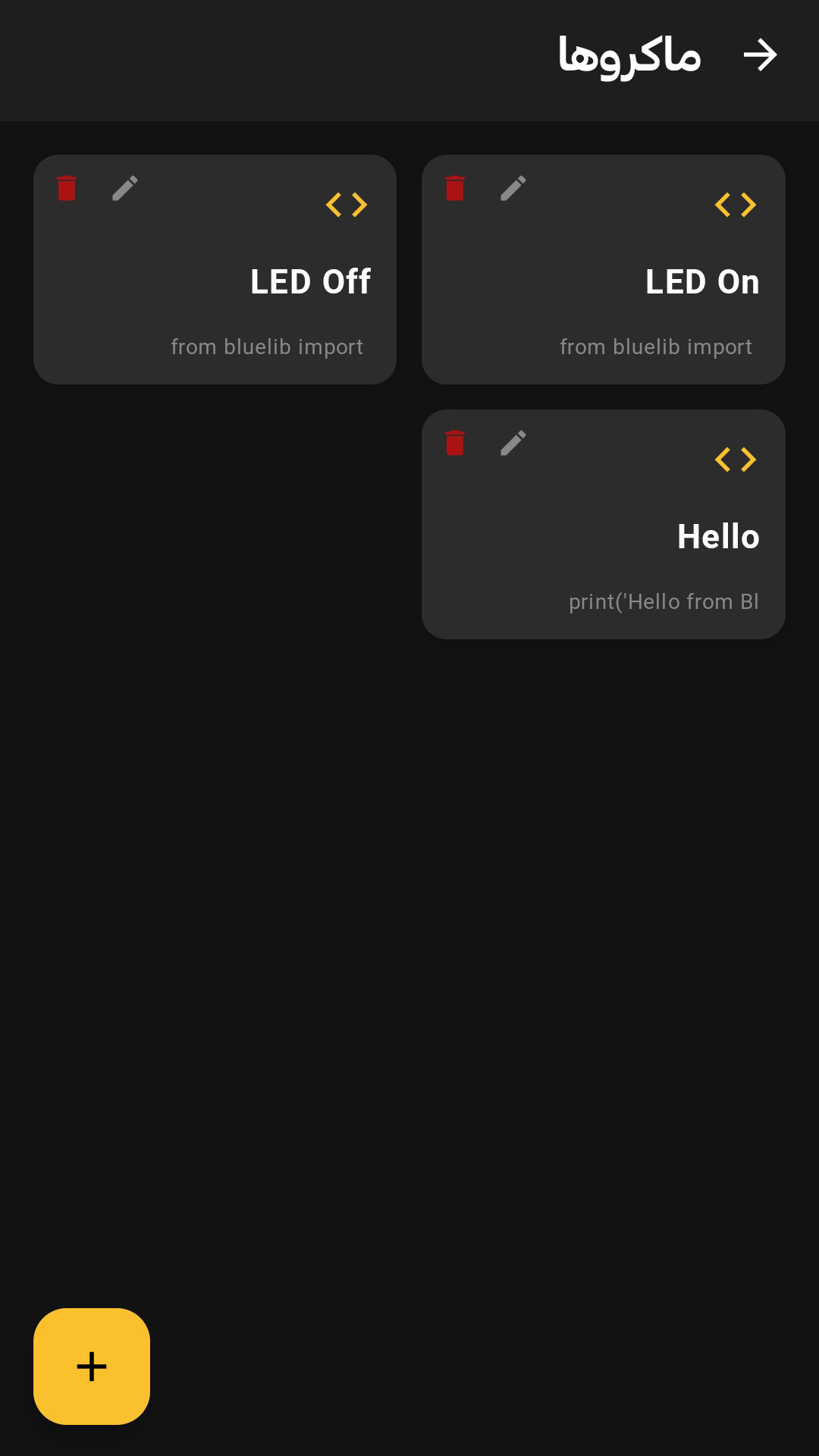The height and width of the screenshot is (1456, 819).
Task: Delete the LED On macro
Action: (x=455, y=188)
